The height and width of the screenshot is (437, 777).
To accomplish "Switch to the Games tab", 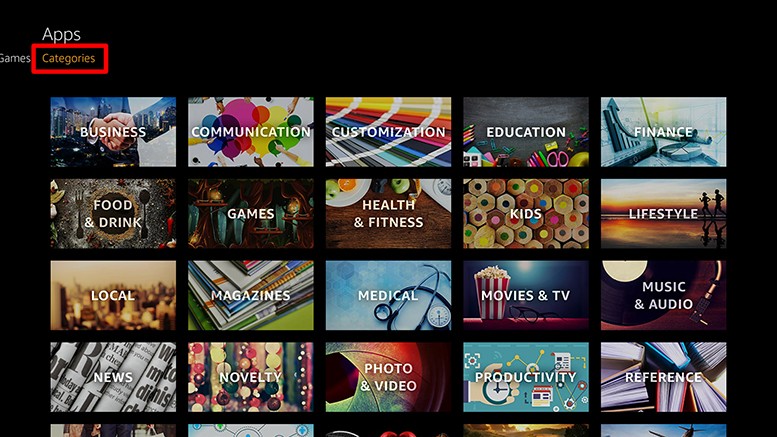I will tap(14, 58).
